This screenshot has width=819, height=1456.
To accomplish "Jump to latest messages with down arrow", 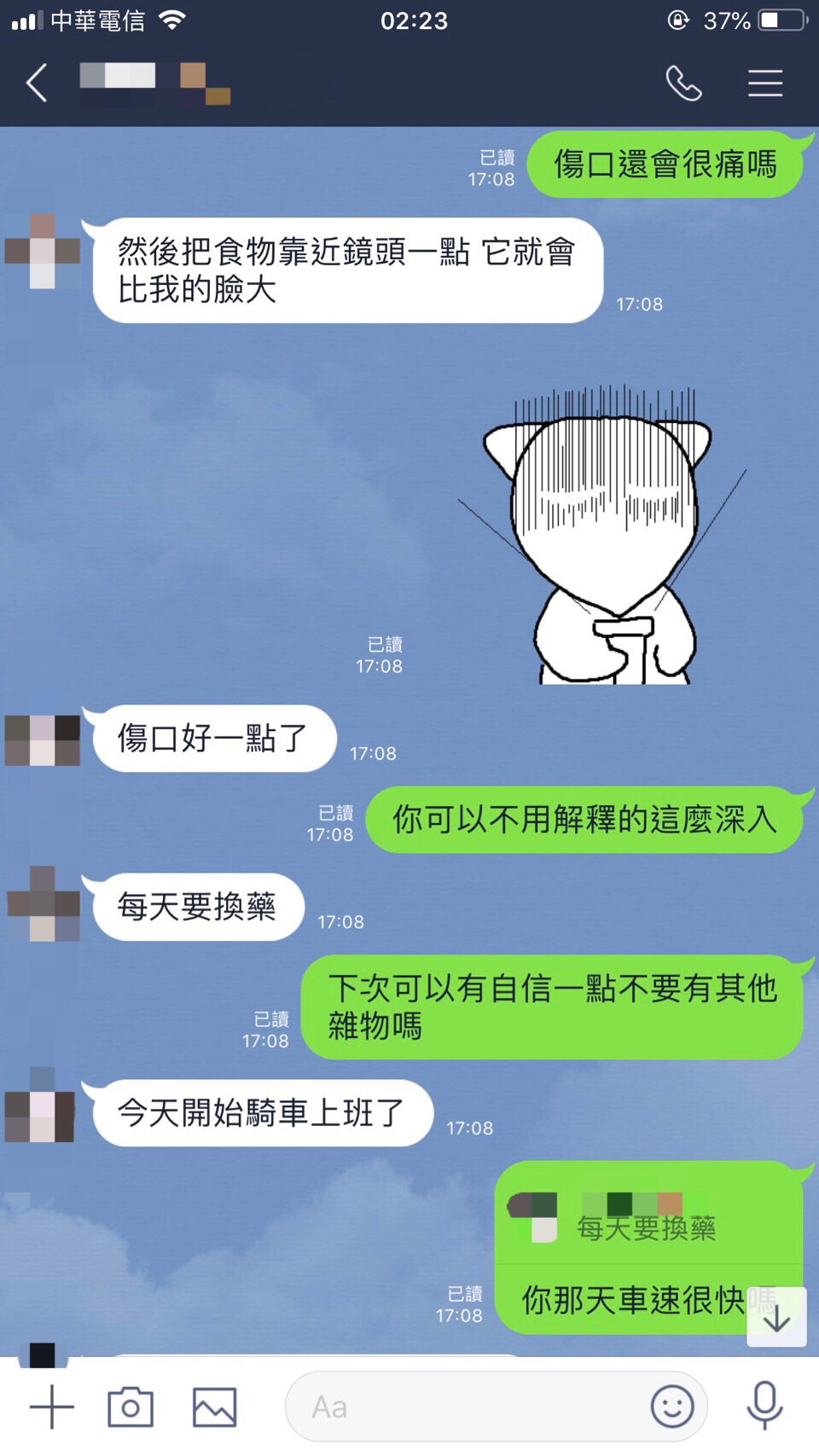I will [x=776, y=1318].
